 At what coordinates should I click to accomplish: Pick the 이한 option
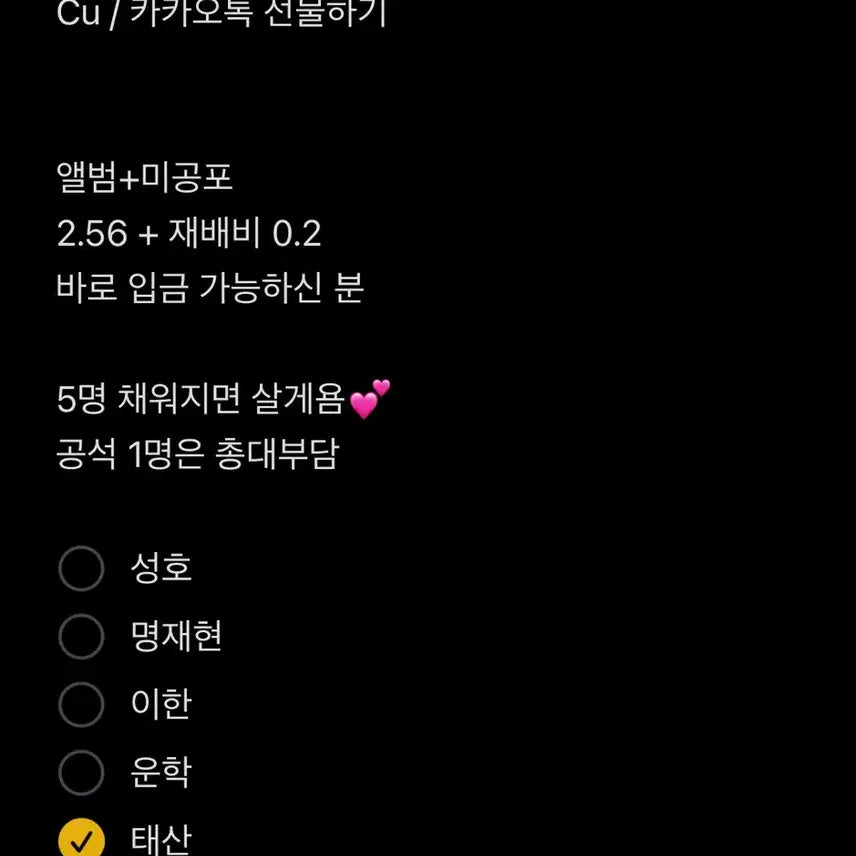[x=81, y=705]
